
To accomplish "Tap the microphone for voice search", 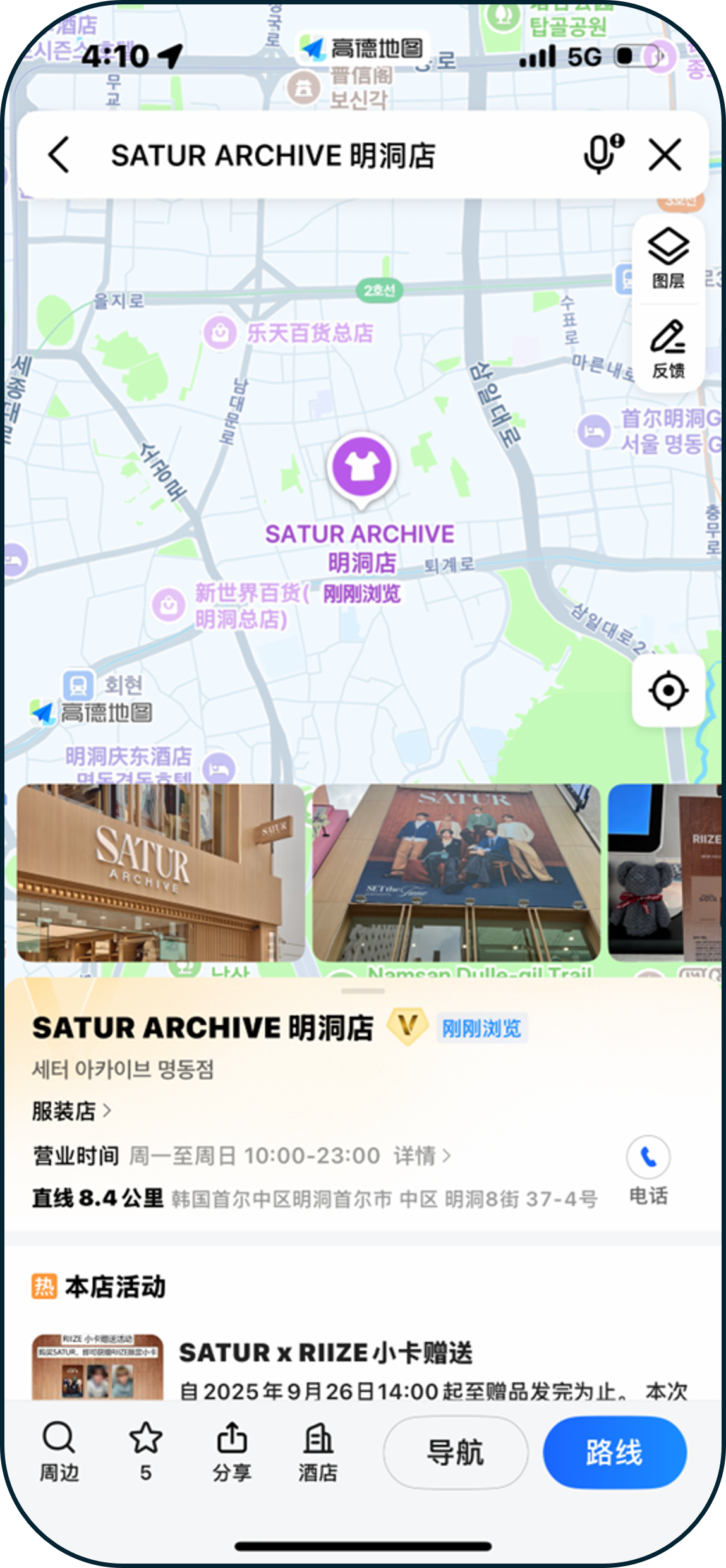I will point(602,154).
